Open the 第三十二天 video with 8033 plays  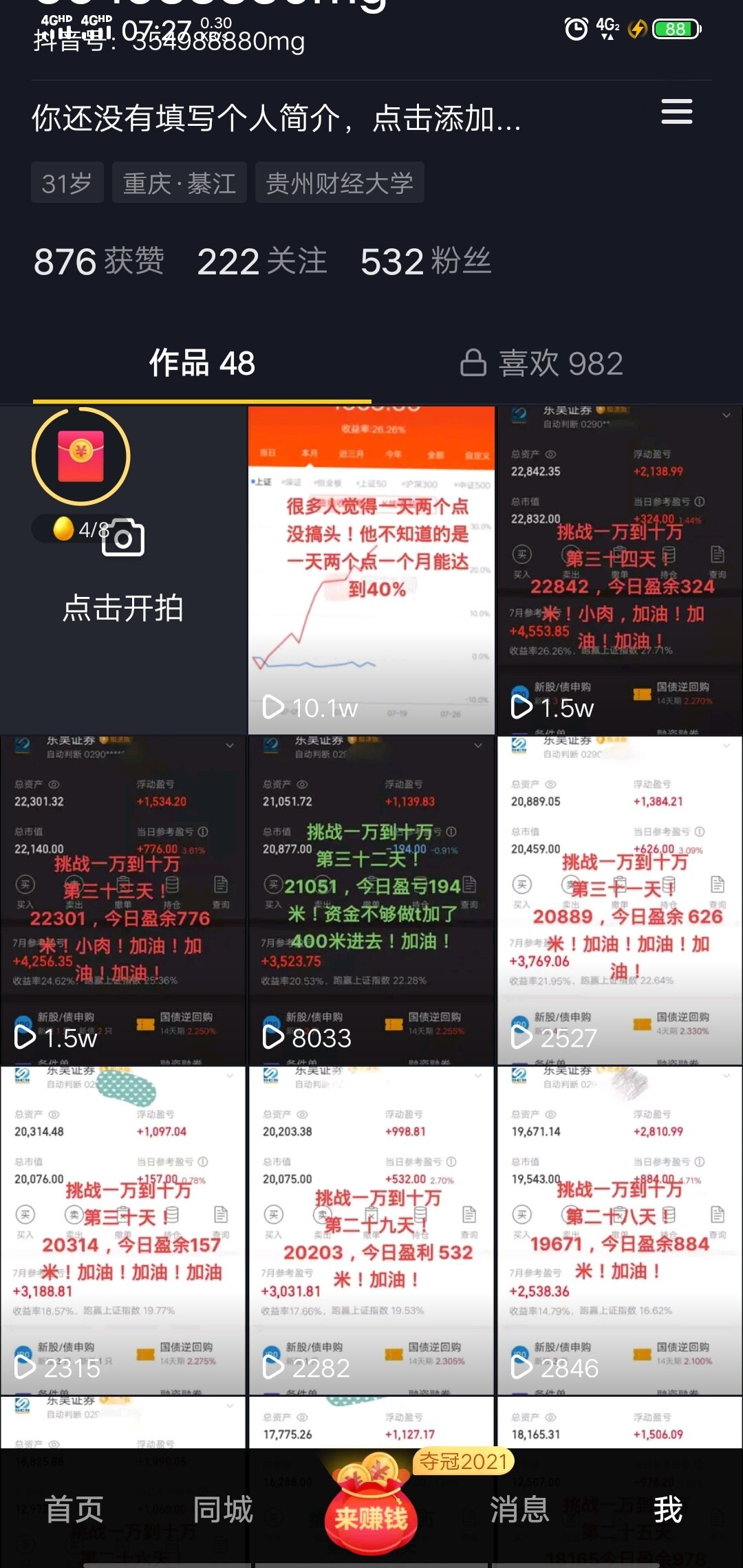coord(371,900)
